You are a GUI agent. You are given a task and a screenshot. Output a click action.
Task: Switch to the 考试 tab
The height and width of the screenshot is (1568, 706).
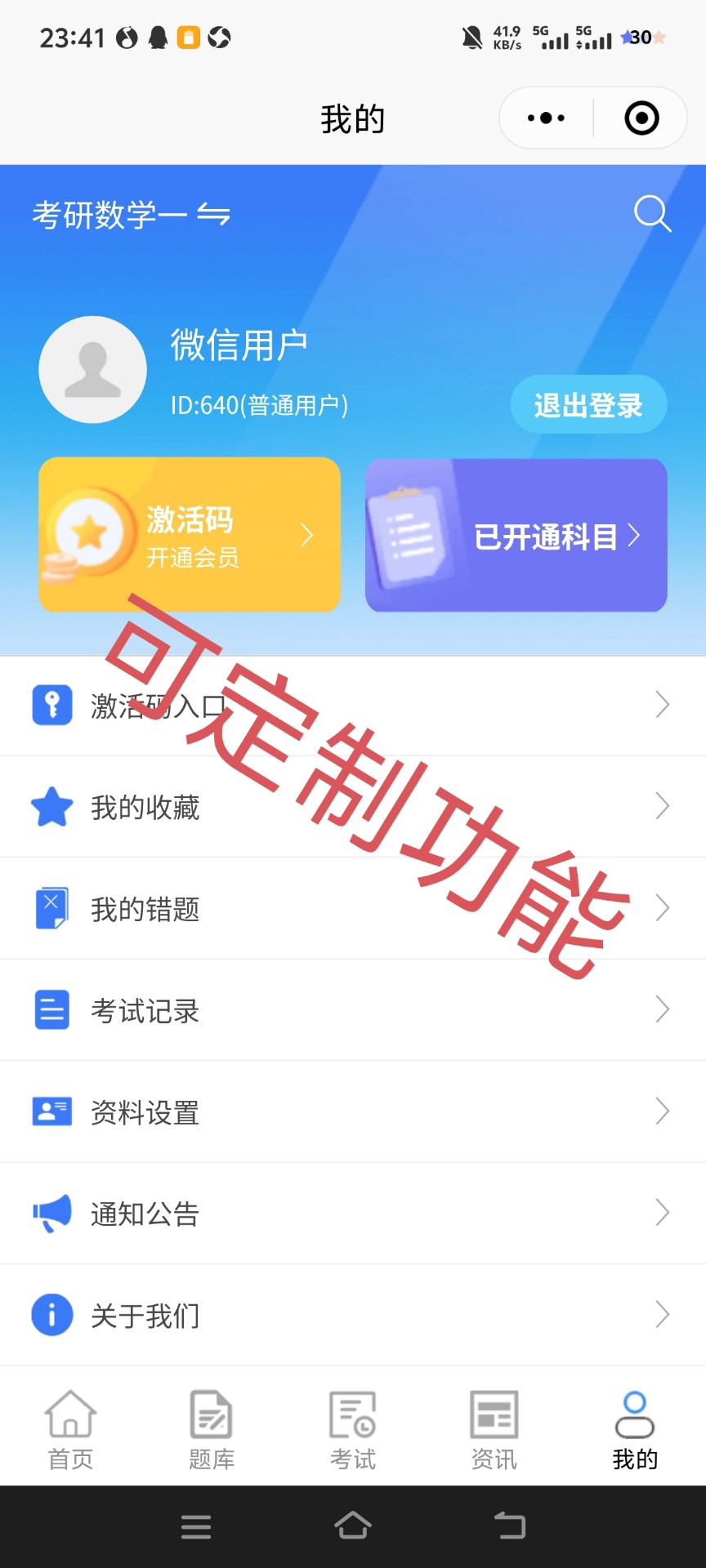click(353, 1429)
